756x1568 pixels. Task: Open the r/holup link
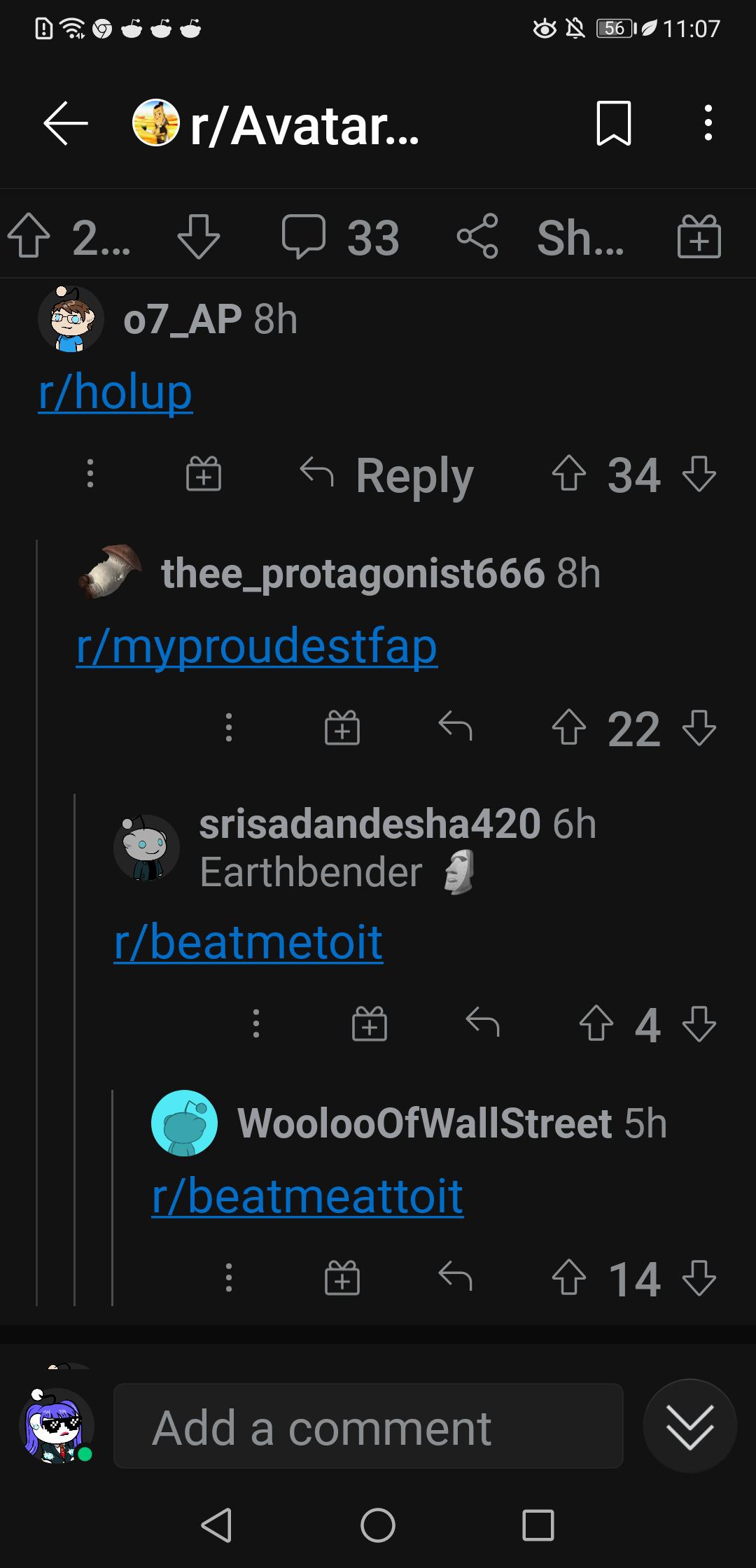pos(115,392)
